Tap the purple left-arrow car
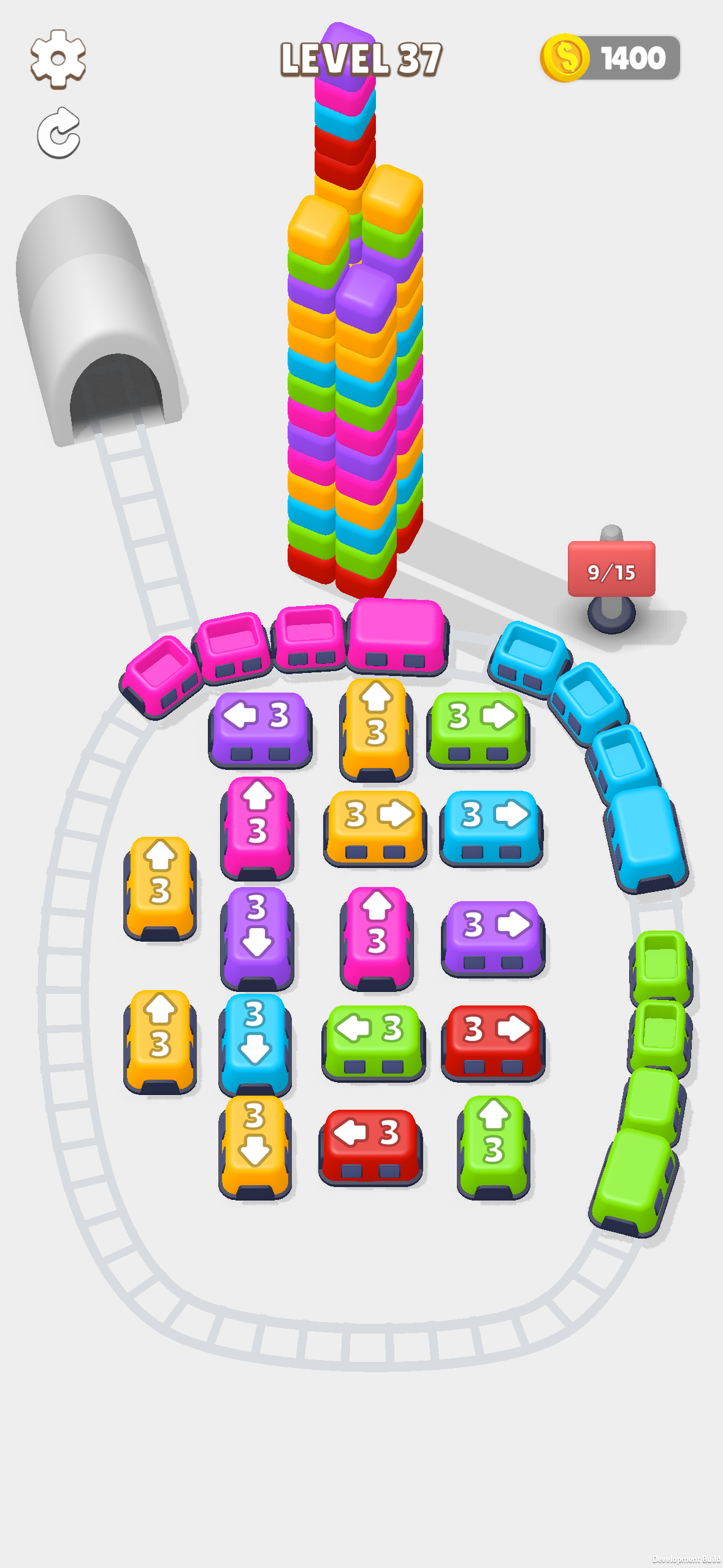This screenshot has width=723, height=1568. click(260, 728)
